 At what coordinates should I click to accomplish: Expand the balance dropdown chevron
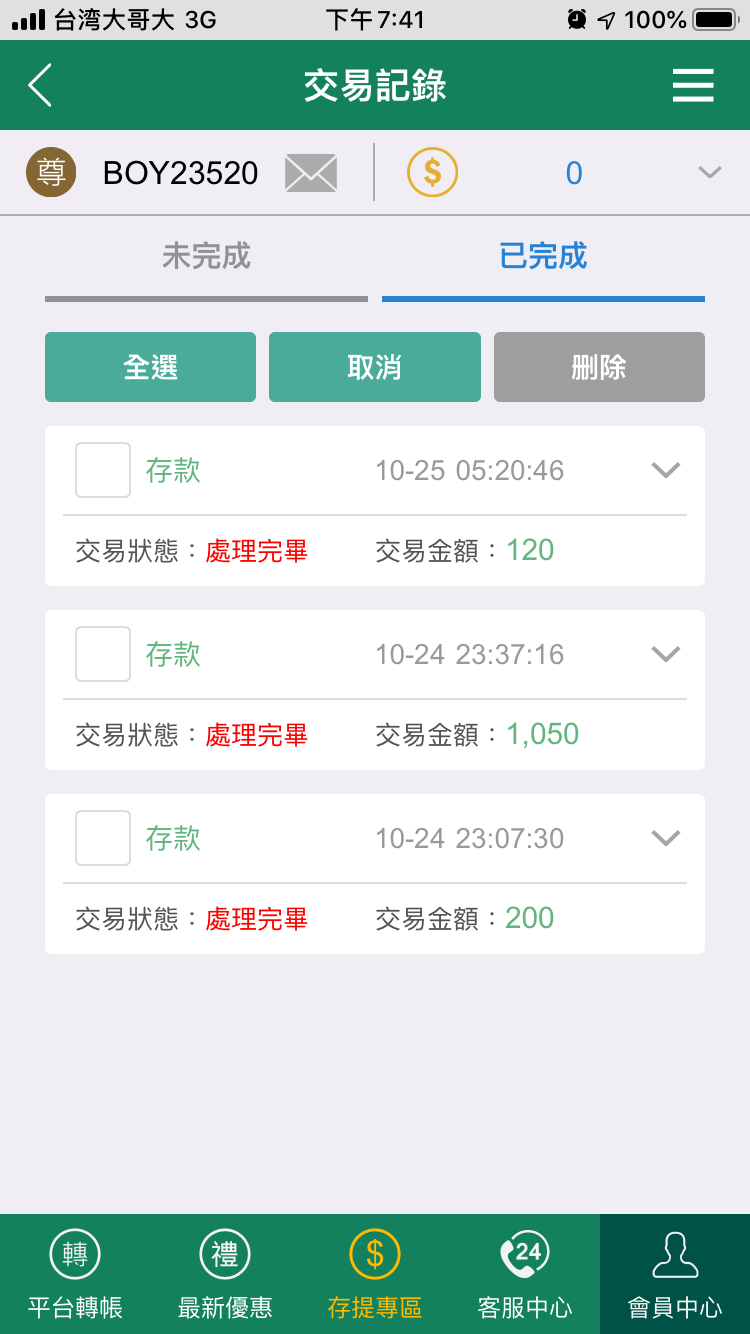pos(709,173)
